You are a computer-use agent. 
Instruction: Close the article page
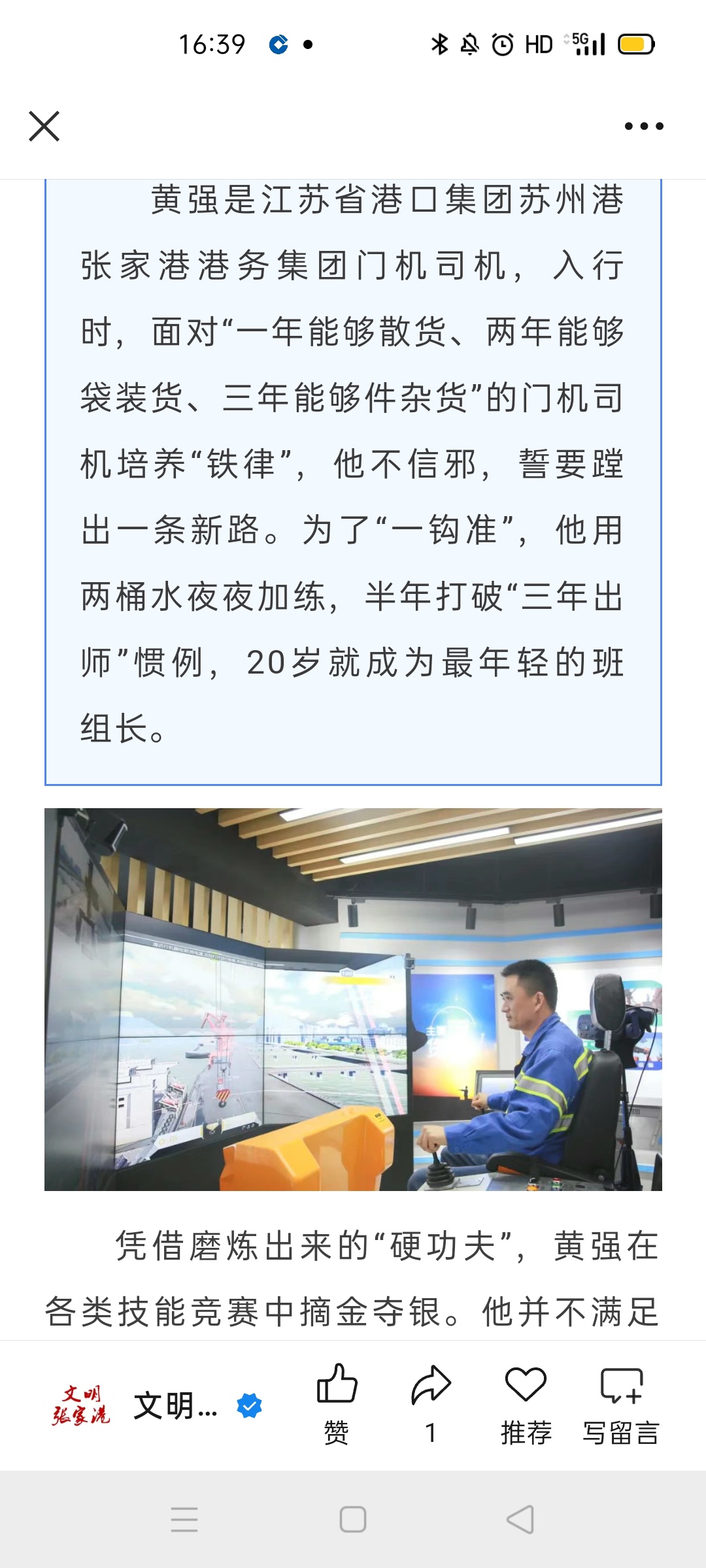(44, 126)
